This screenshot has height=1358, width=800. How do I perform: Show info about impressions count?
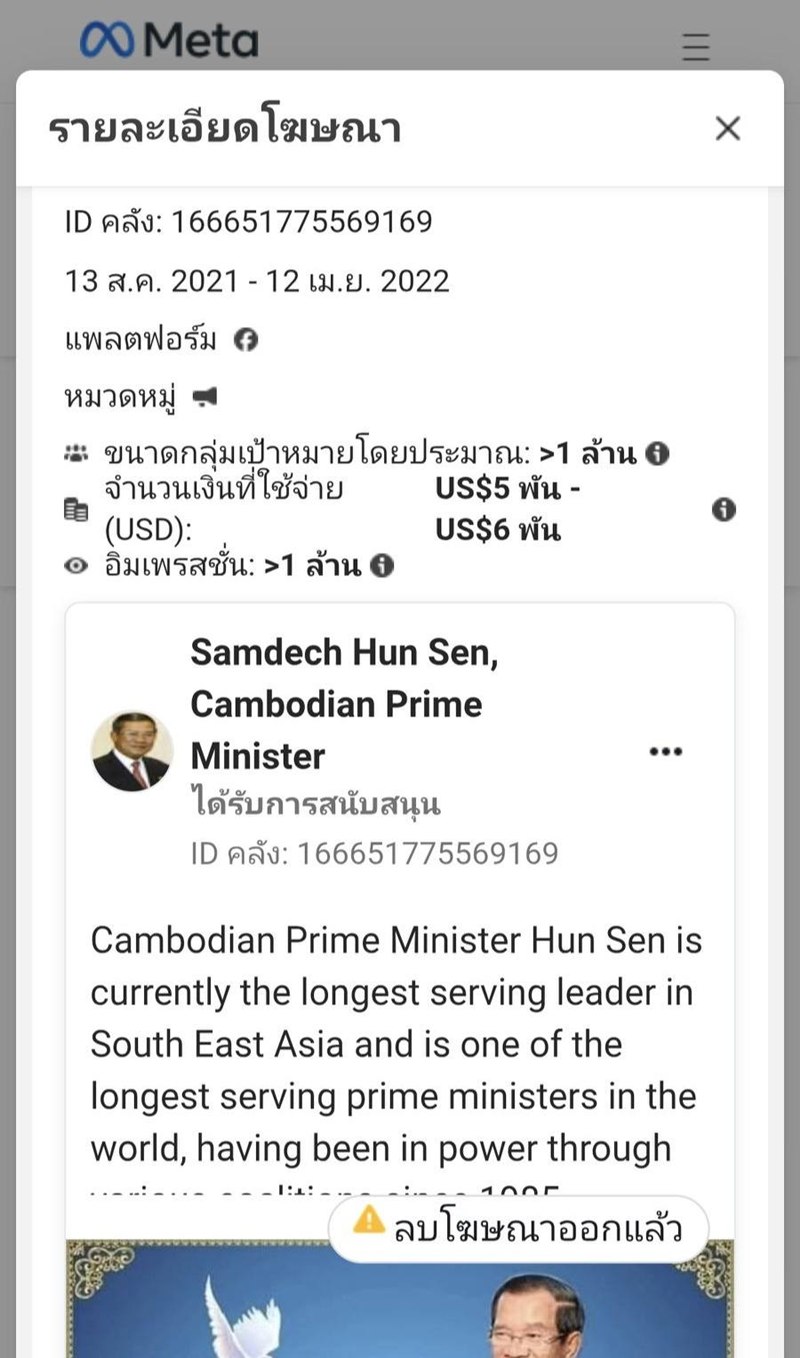381,567
